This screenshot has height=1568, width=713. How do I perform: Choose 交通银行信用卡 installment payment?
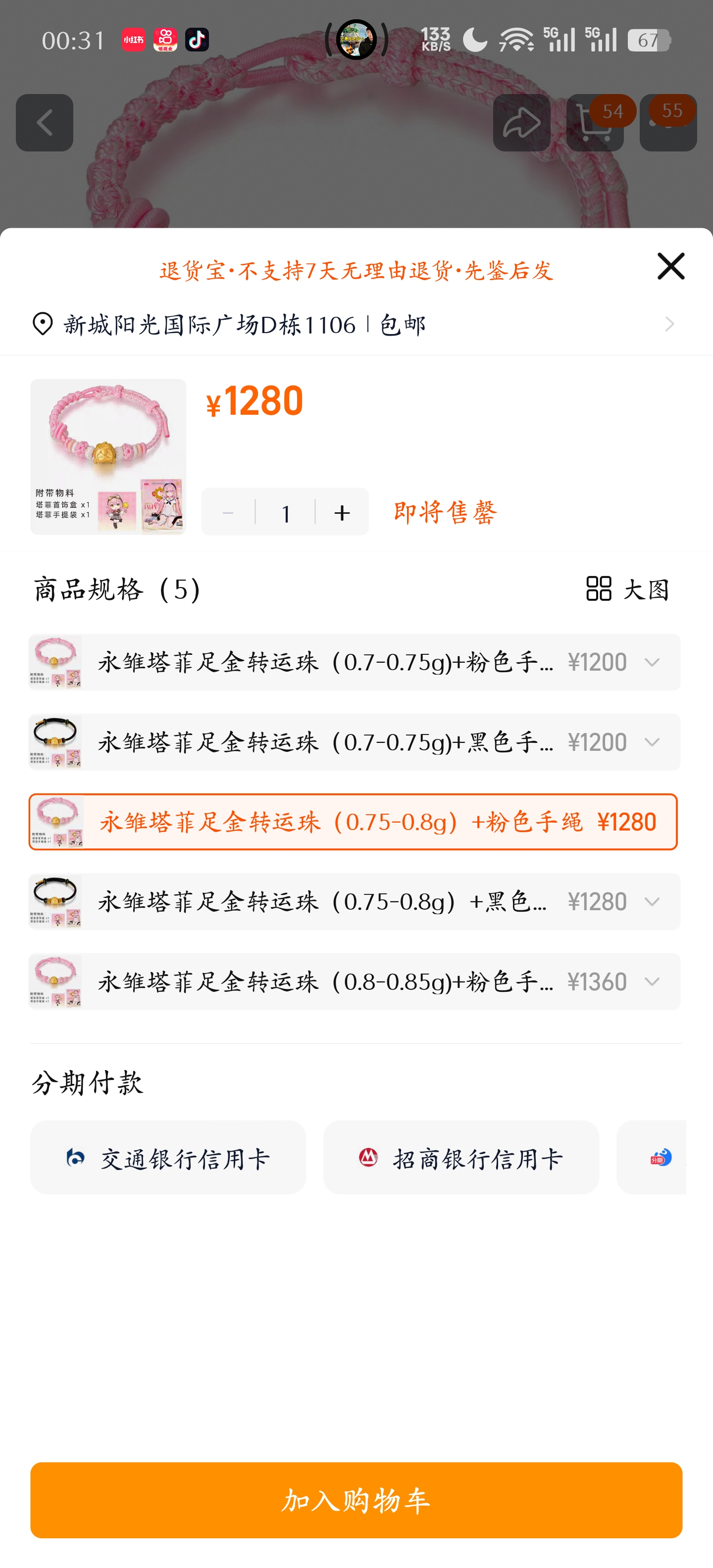click(x=168, y=1157)
